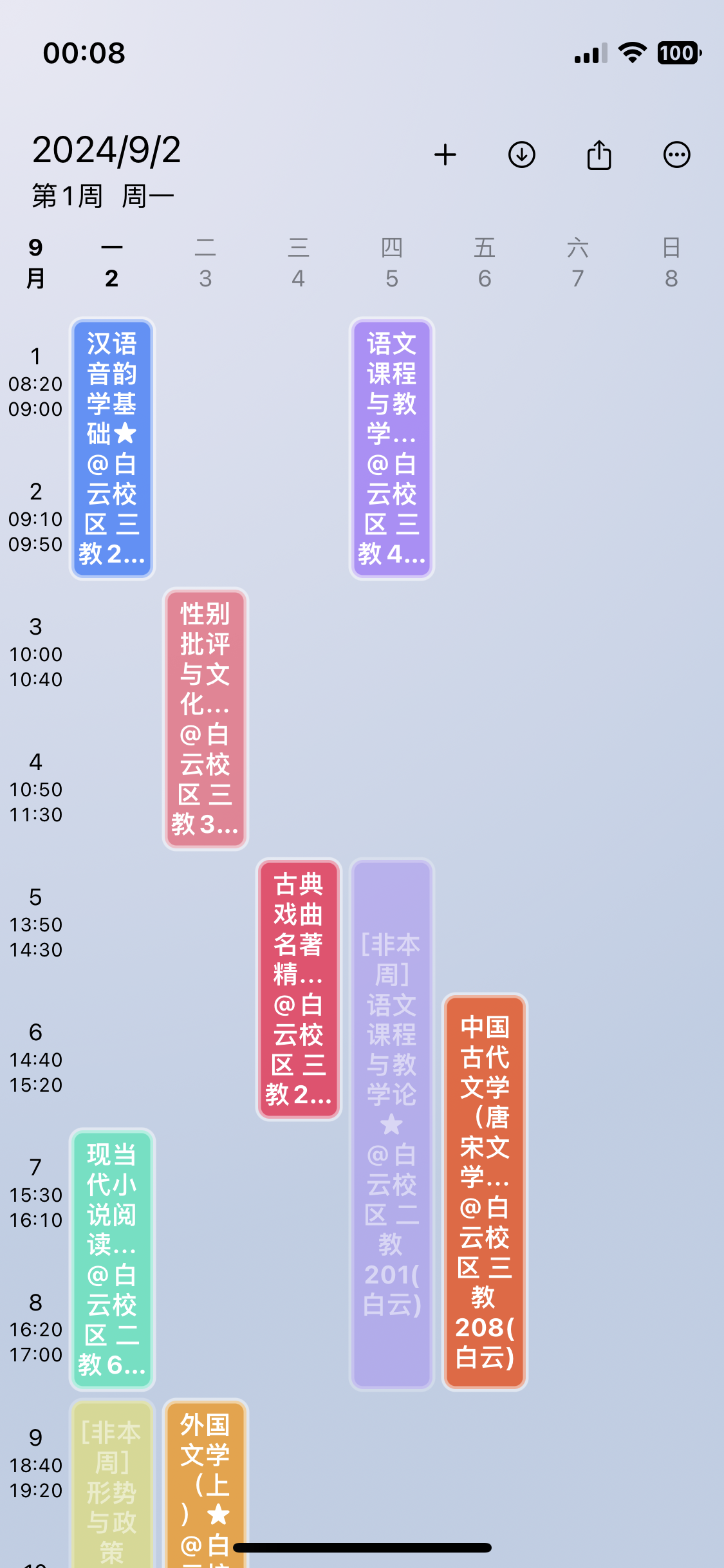Open the 古典戏曲名著 course card

click(x=299, y=989)
